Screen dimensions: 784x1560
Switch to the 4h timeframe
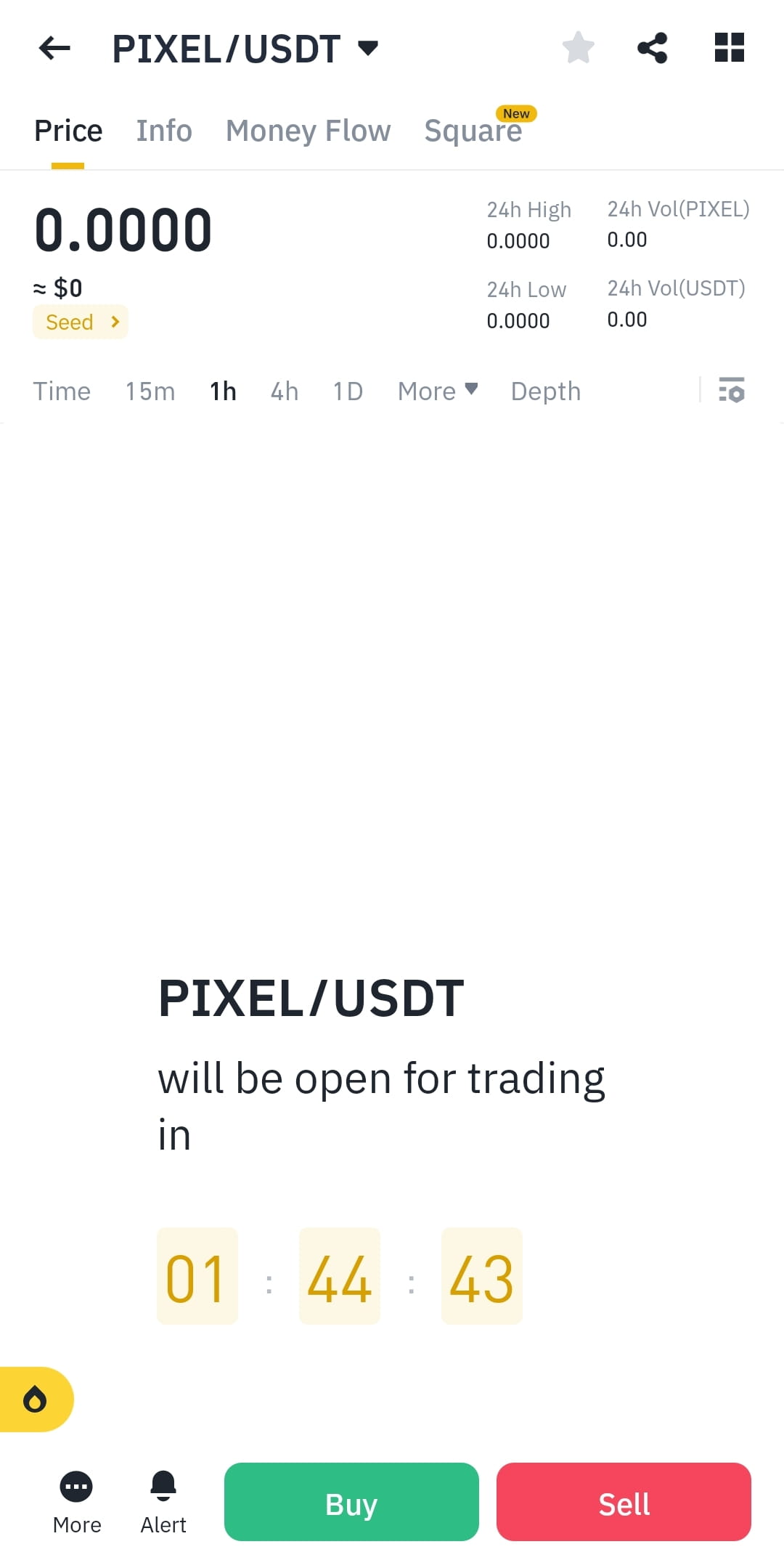click(x=284, y=391)
